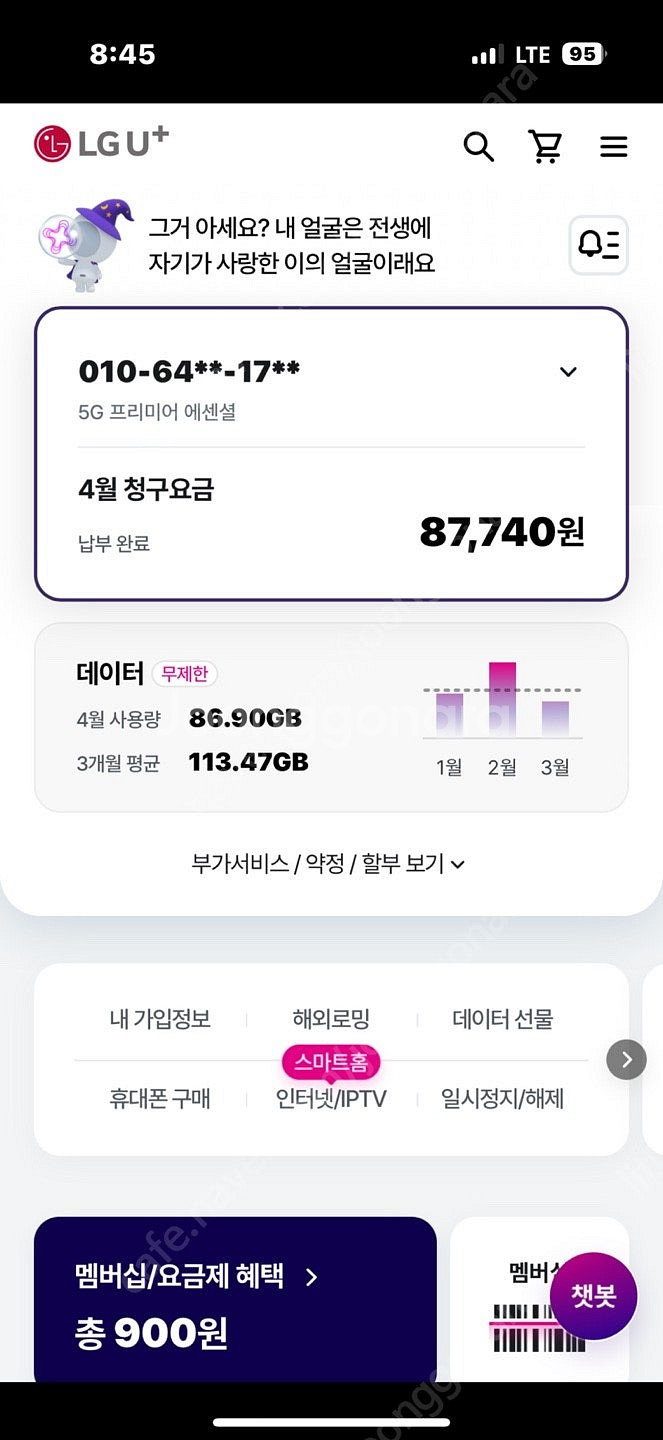
Task: Tap the next arrow on shortcut card
Action: [626, 1059]
